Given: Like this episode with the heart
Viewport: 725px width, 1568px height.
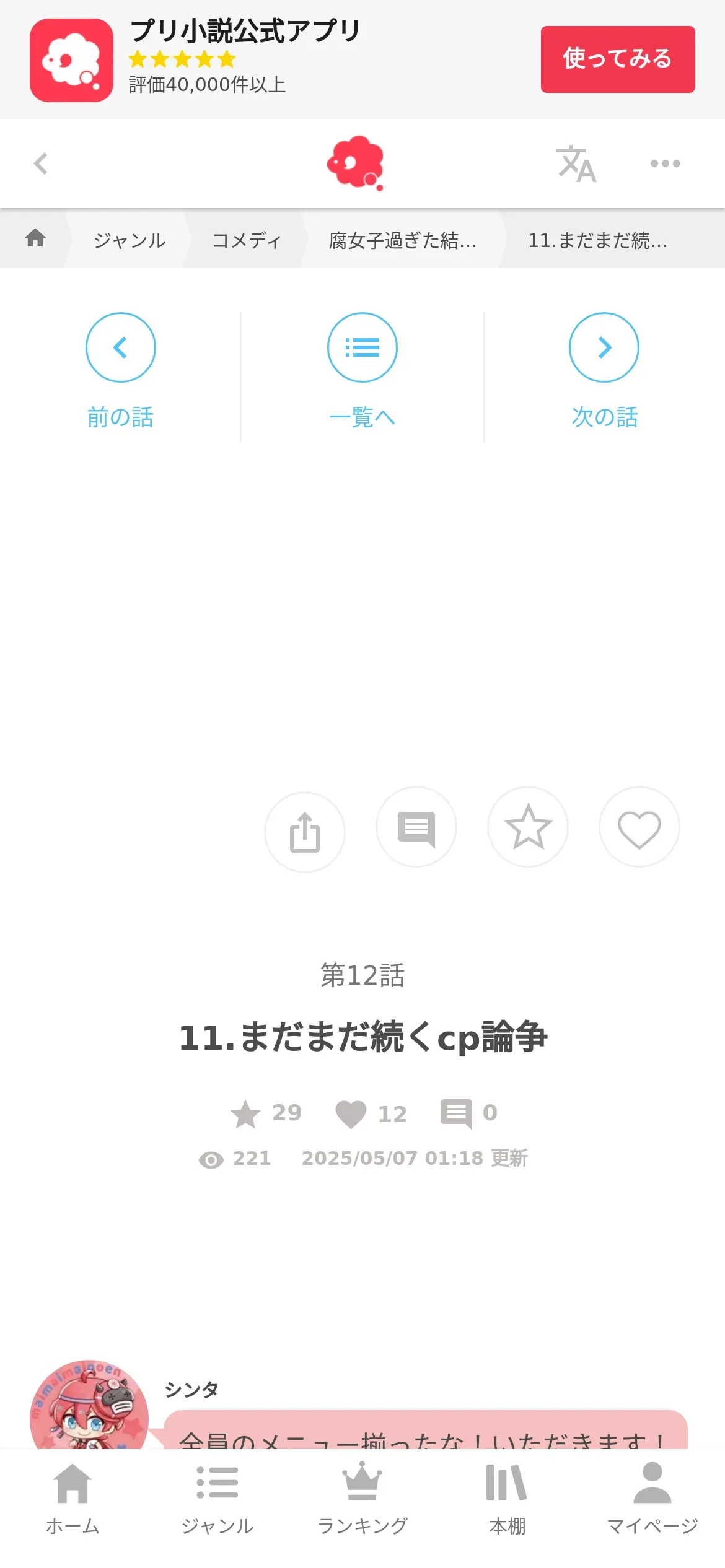Looking at the screenshot, I should point(639,827).
